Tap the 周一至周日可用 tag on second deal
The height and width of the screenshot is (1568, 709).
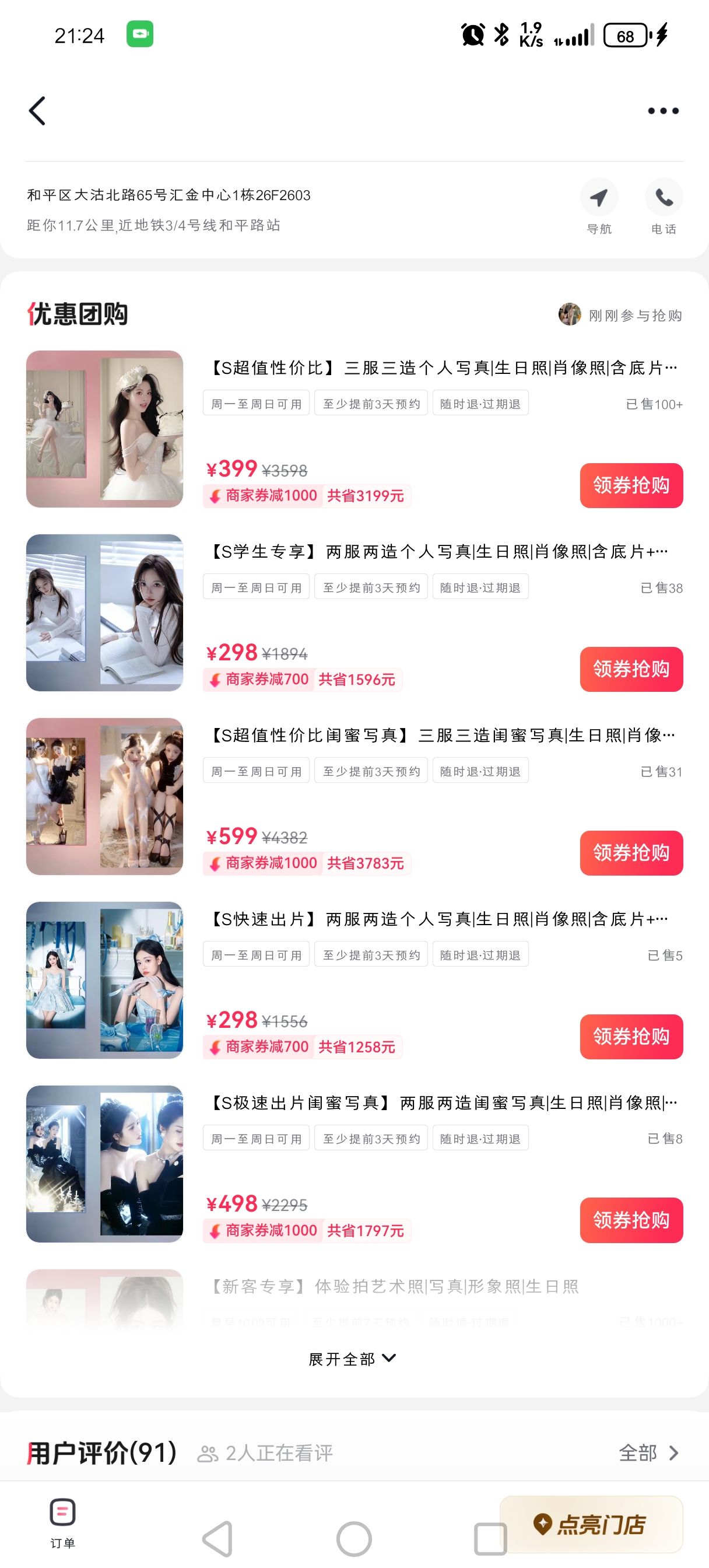click(255, 586)
